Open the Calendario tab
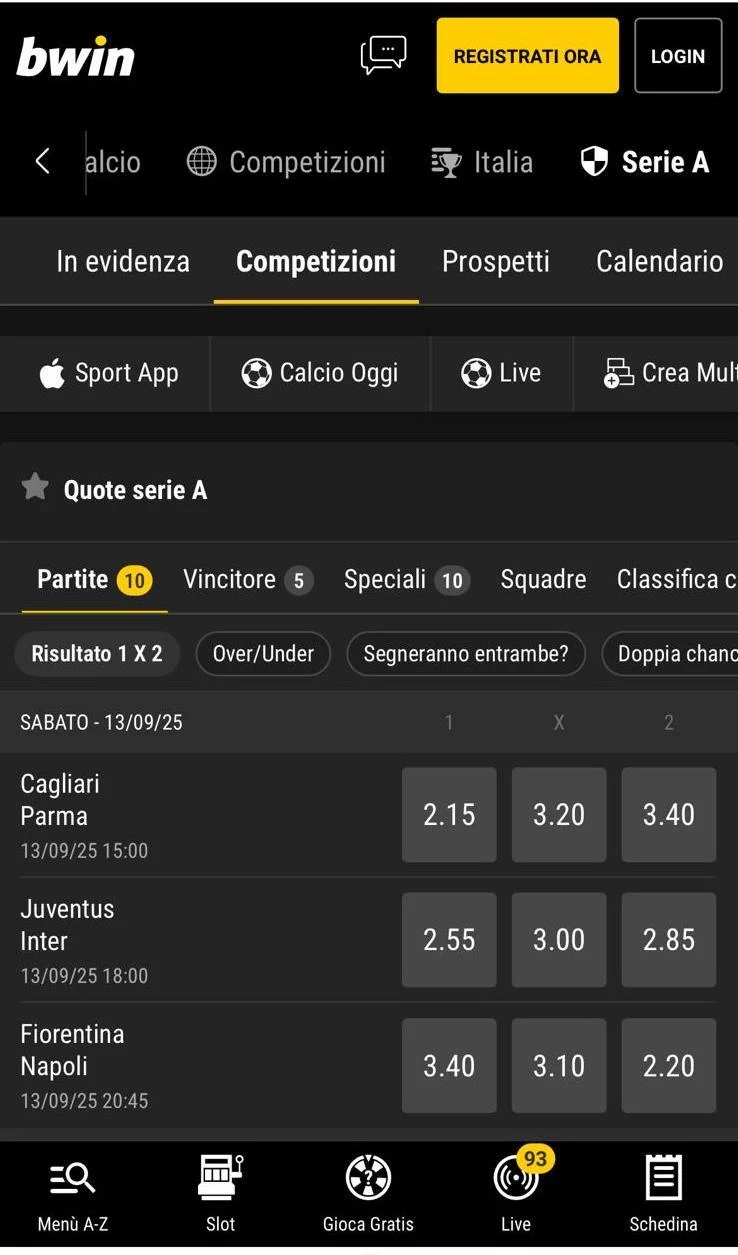The width and height of the screenshot is (738, 1255). [x=659, y=261]
